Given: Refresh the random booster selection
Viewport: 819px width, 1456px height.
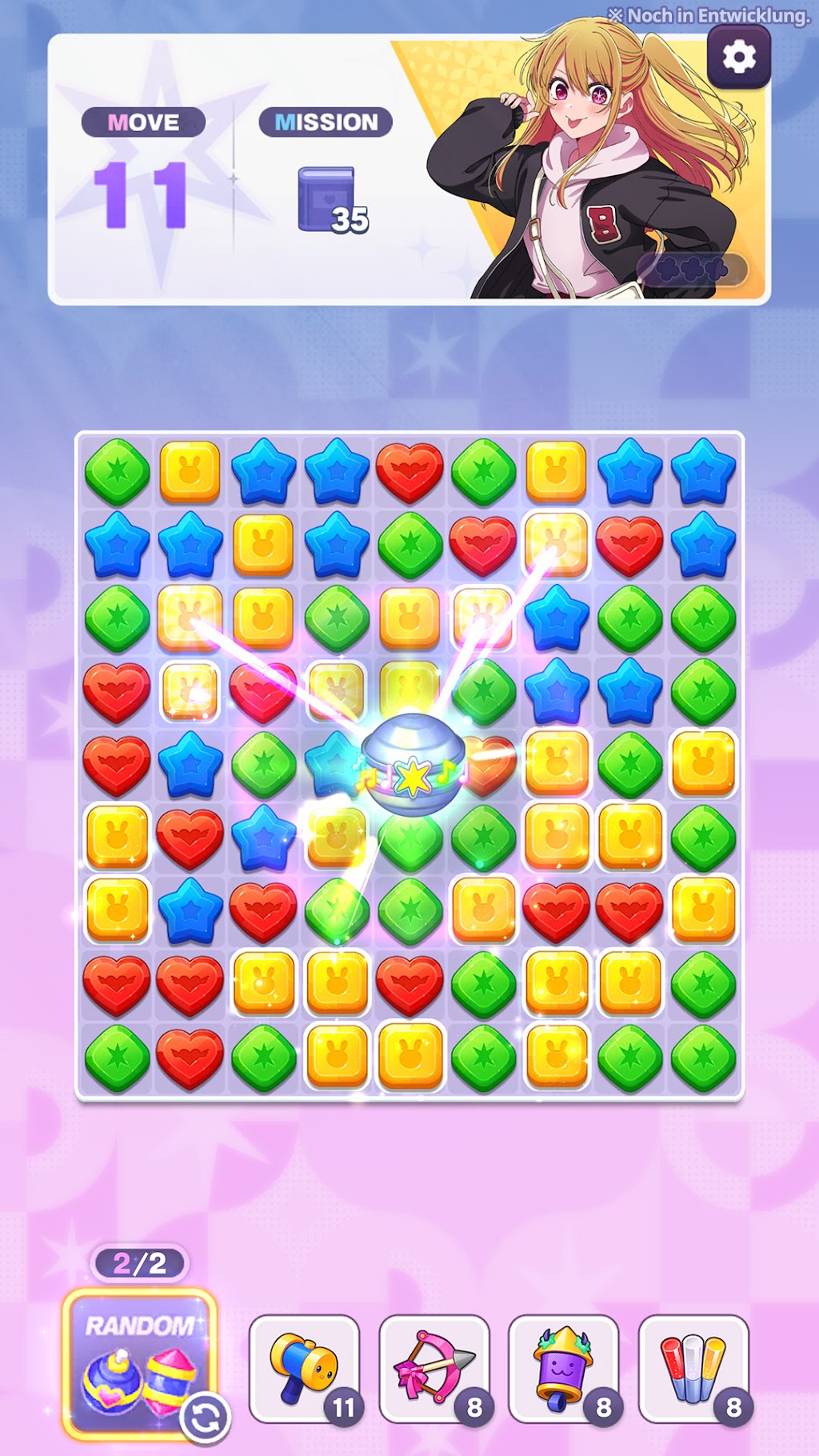Looking at the screenshot, I should pyautogui.click(x=206, y=1418).
